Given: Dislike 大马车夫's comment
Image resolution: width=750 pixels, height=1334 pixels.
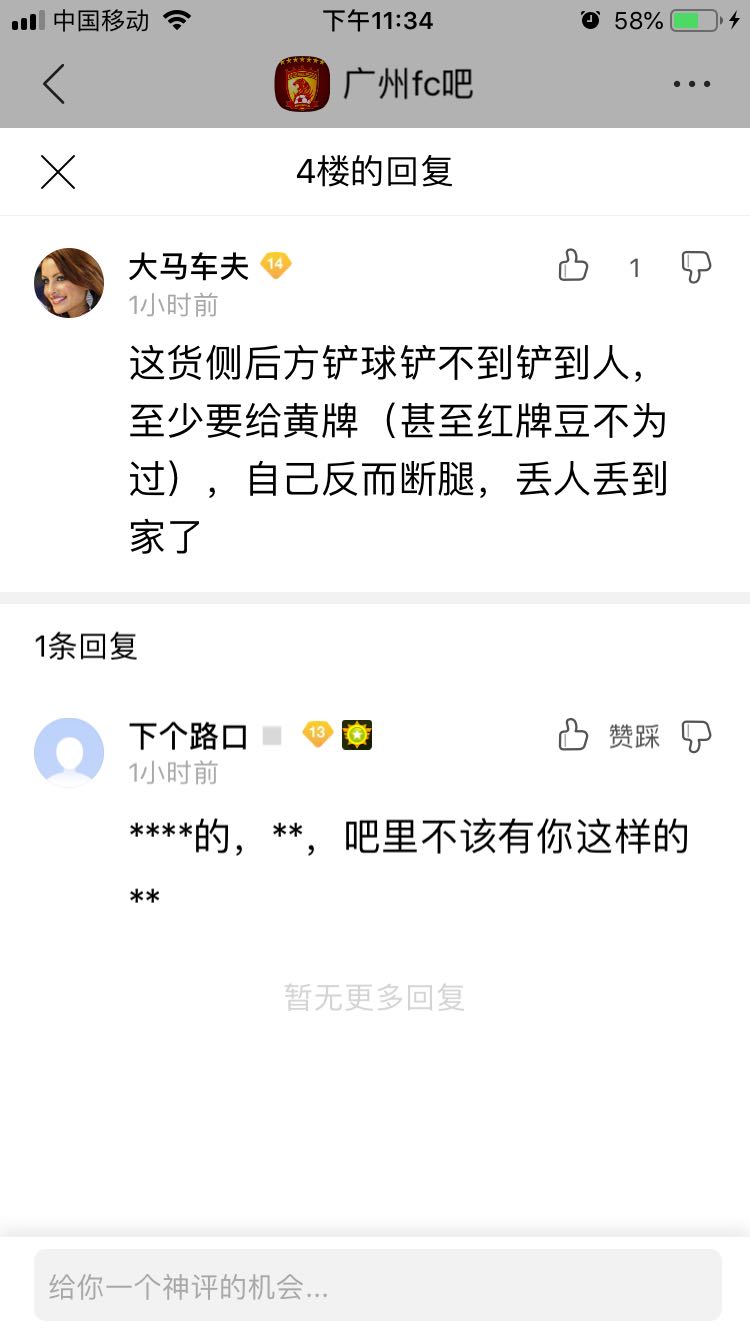Looking at the screenshot, I should pos(696,267).
